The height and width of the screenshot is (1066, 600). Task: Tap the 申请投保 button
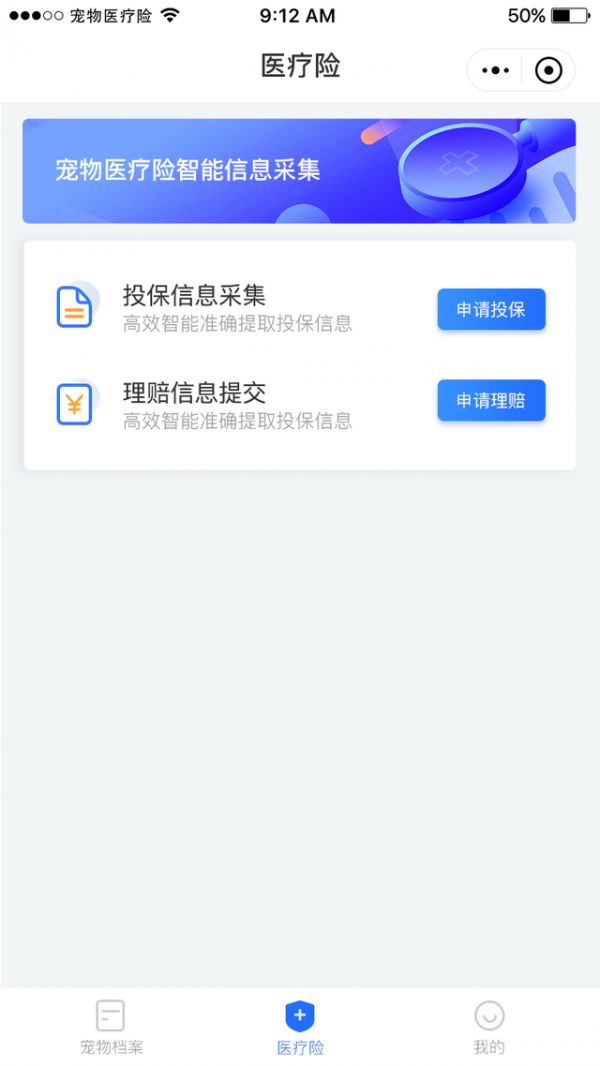[491, 309]
